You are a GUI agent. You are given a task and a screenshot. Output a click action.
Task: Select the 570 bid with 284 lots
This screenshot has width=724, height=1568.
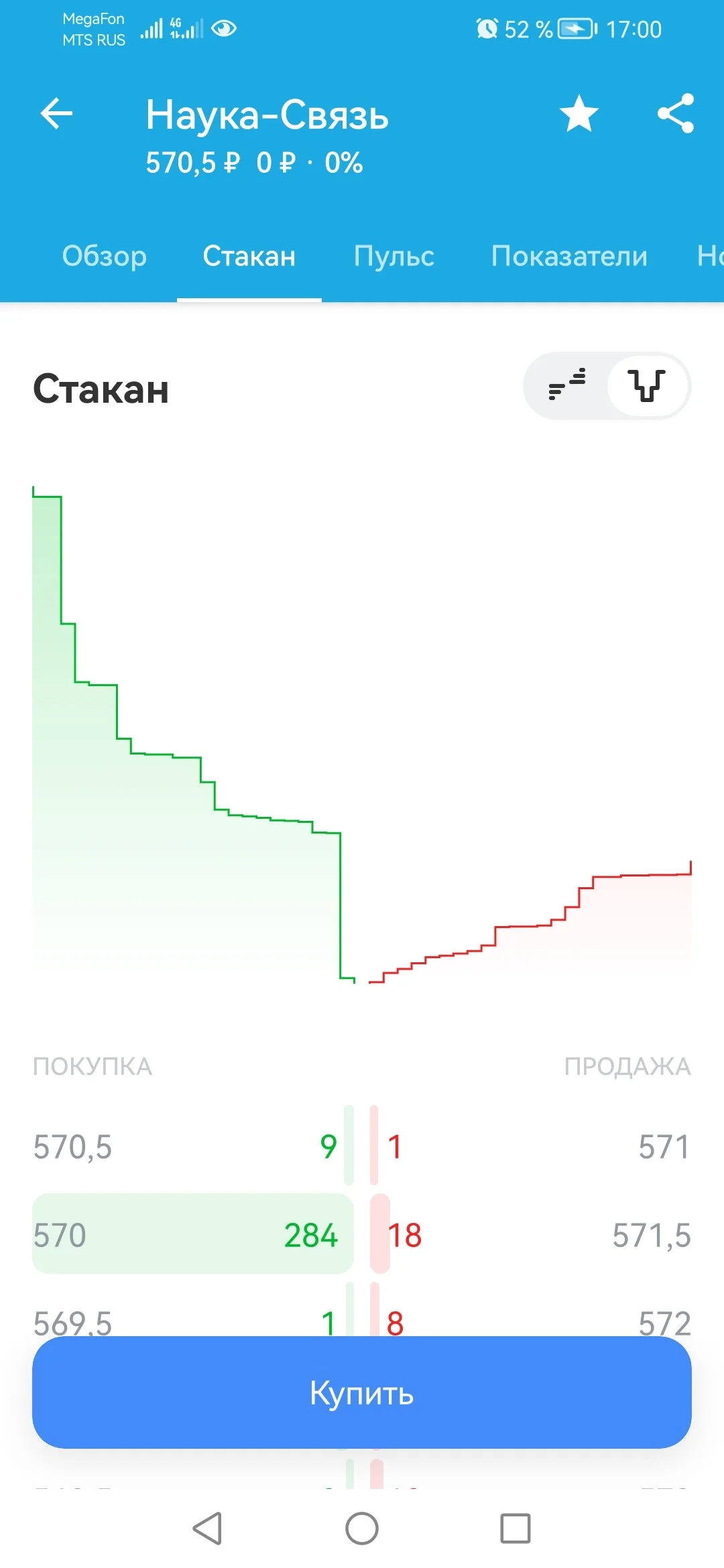193,1234
